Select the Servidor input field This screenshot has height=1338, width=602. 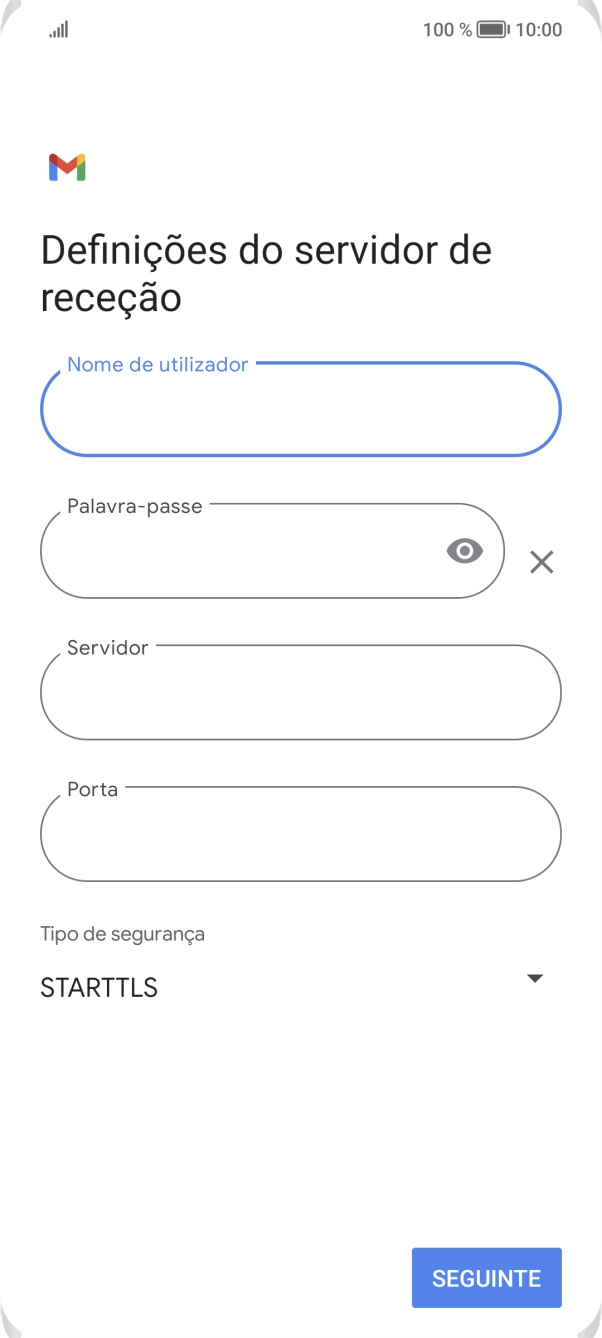click(300, 693)
